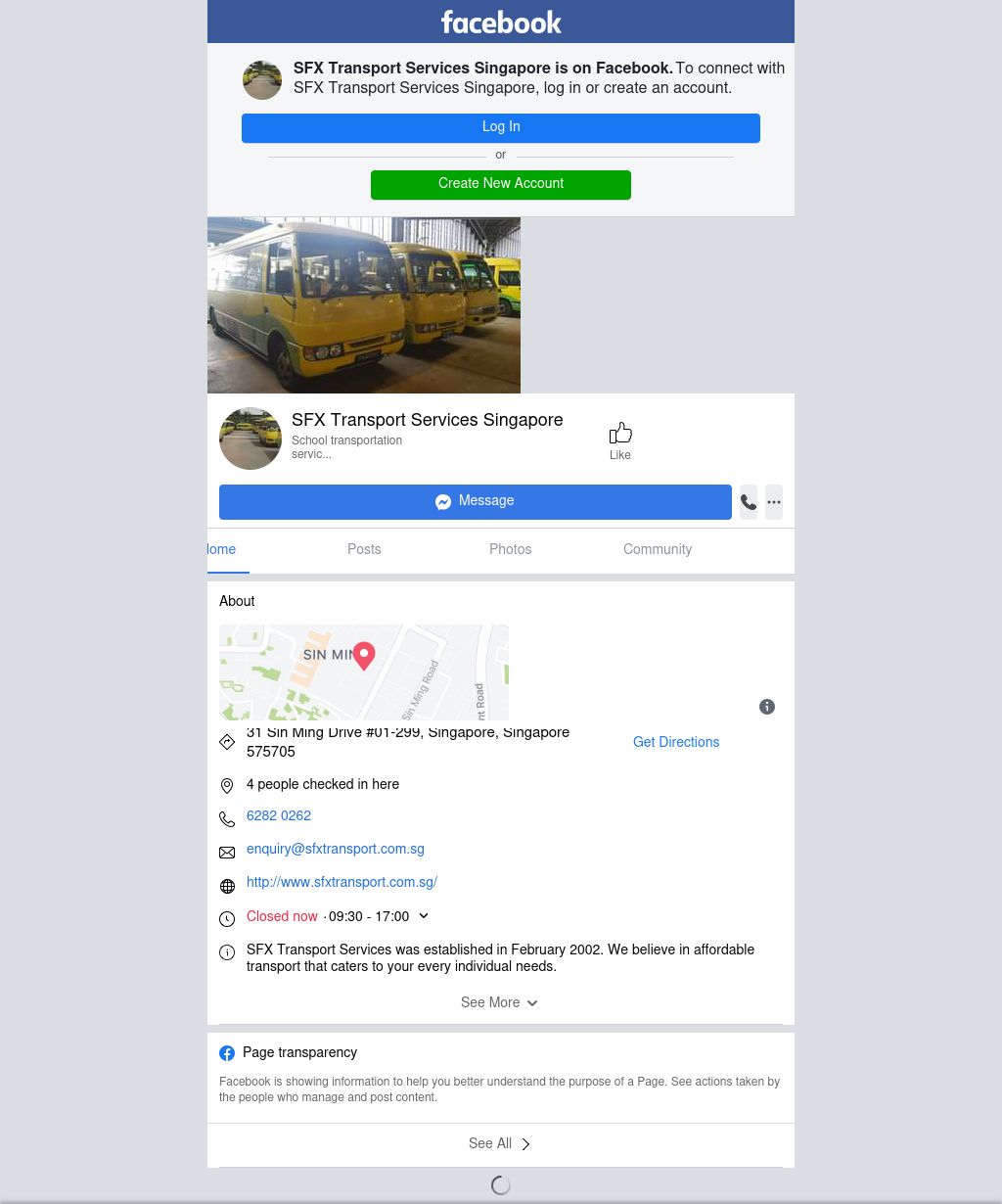
Task: Click the check-in pin icon
Action: 227,785
